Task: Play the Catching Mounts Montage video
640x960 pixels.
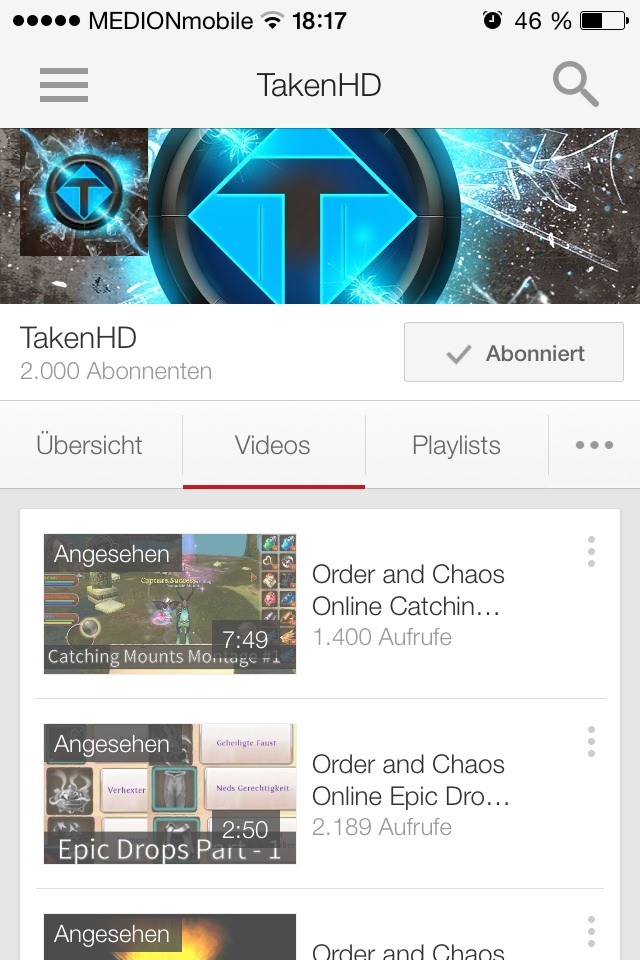Action: [x=170, y=603]
